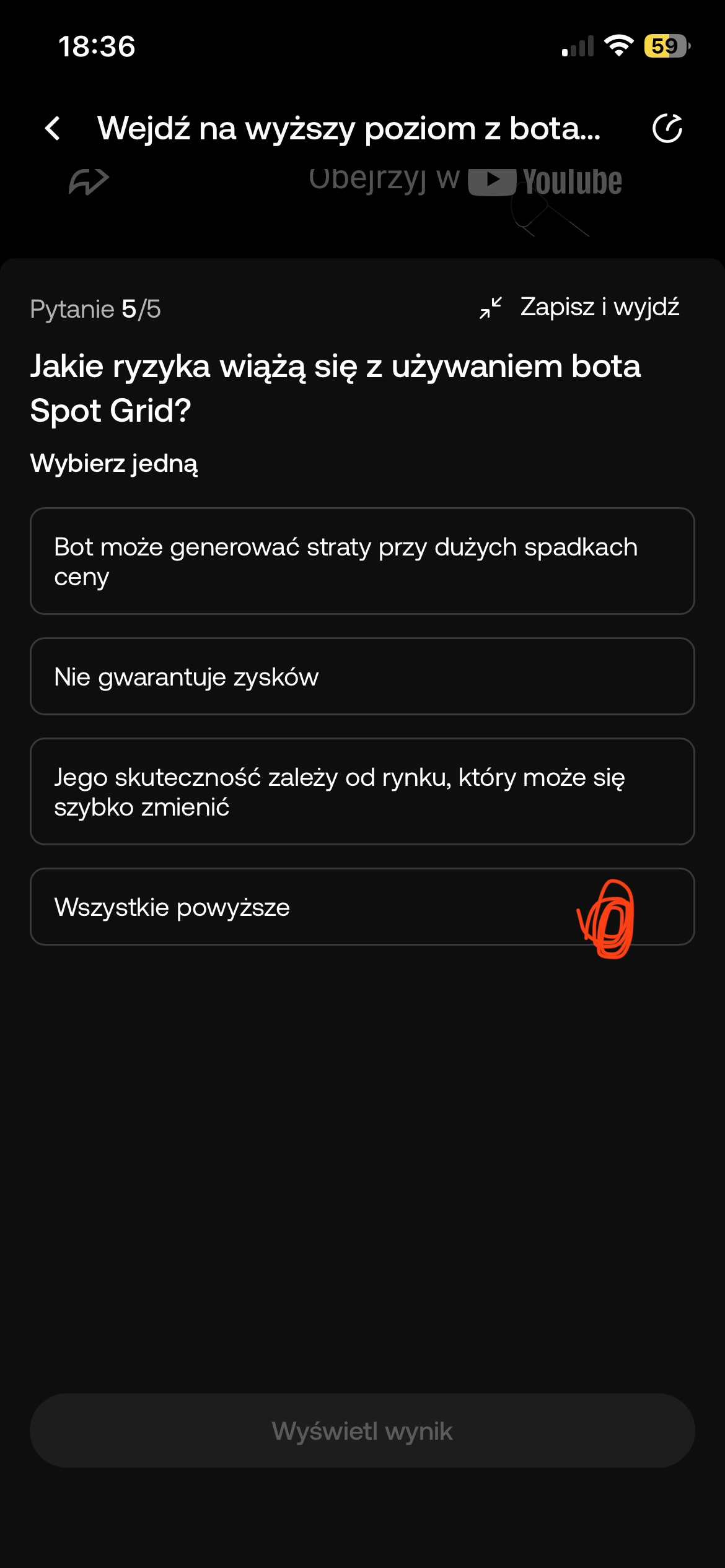The image size is (725, 1568).
Task: Tap the share arrow on the video
Action: 89,182
